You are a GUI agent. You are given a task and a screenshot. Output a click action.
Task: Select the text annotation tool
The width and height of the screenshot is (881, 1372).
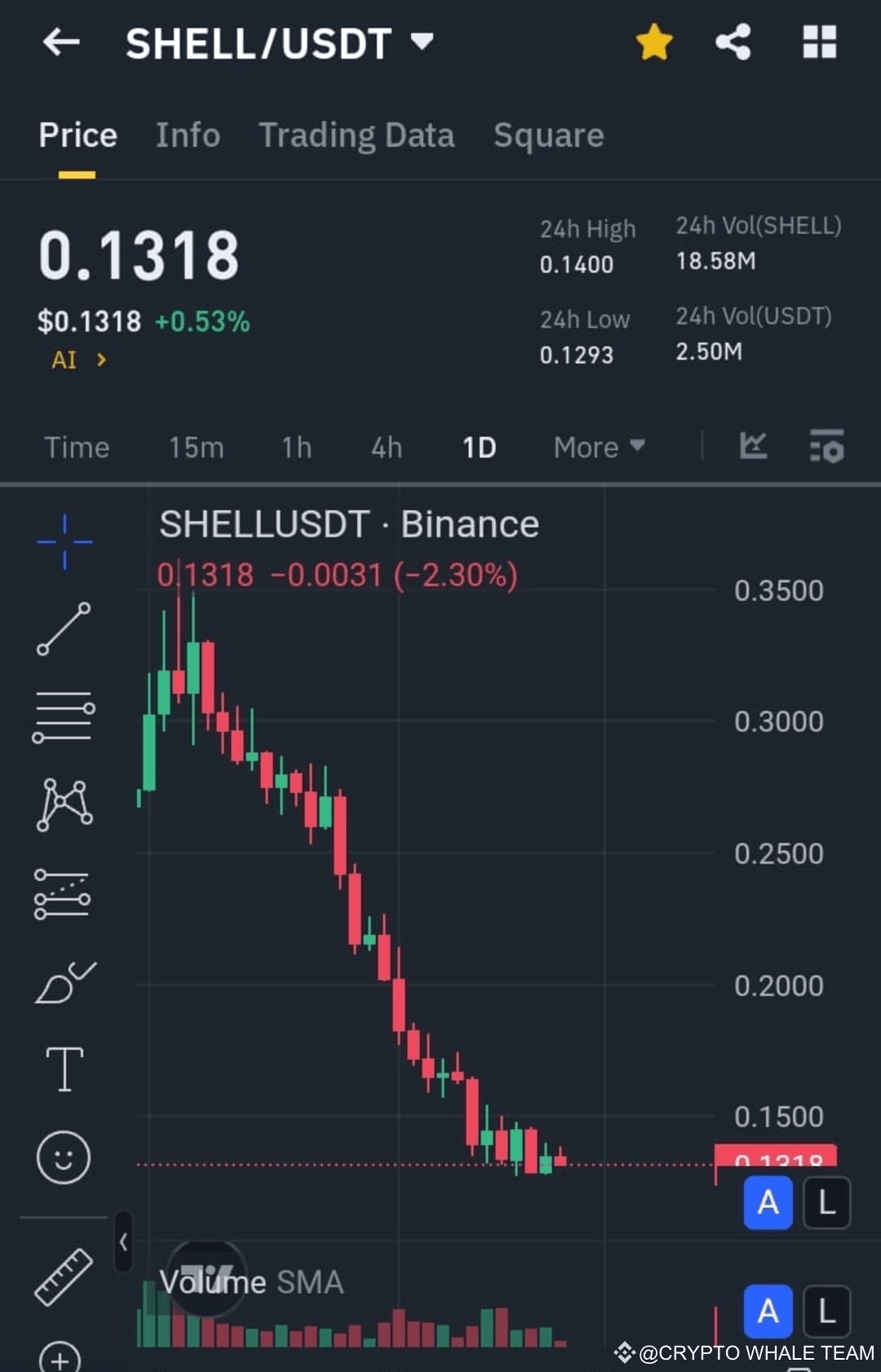coord(64,1069)
